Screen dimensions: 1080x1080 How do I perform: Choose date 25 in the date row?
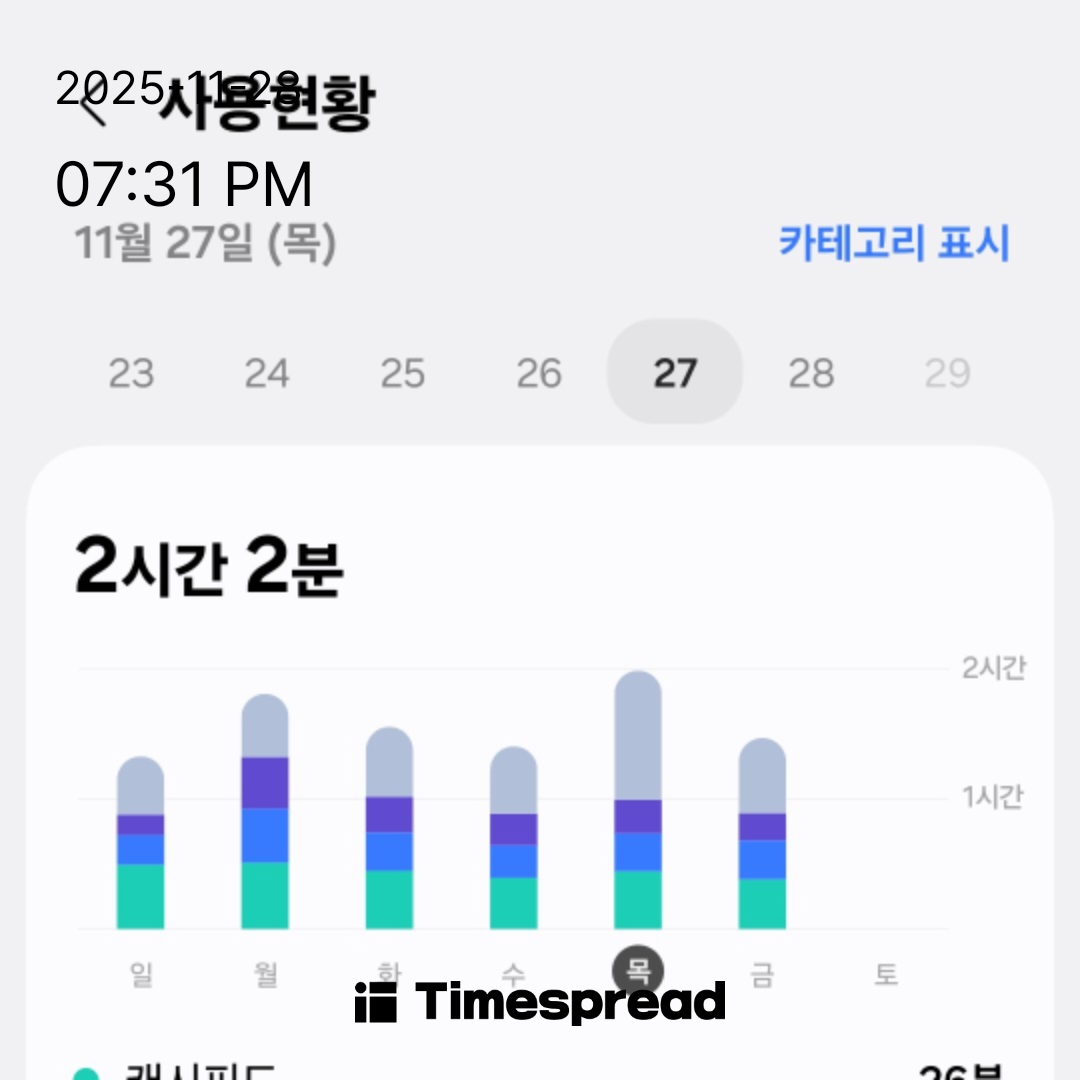pos(403,374)
